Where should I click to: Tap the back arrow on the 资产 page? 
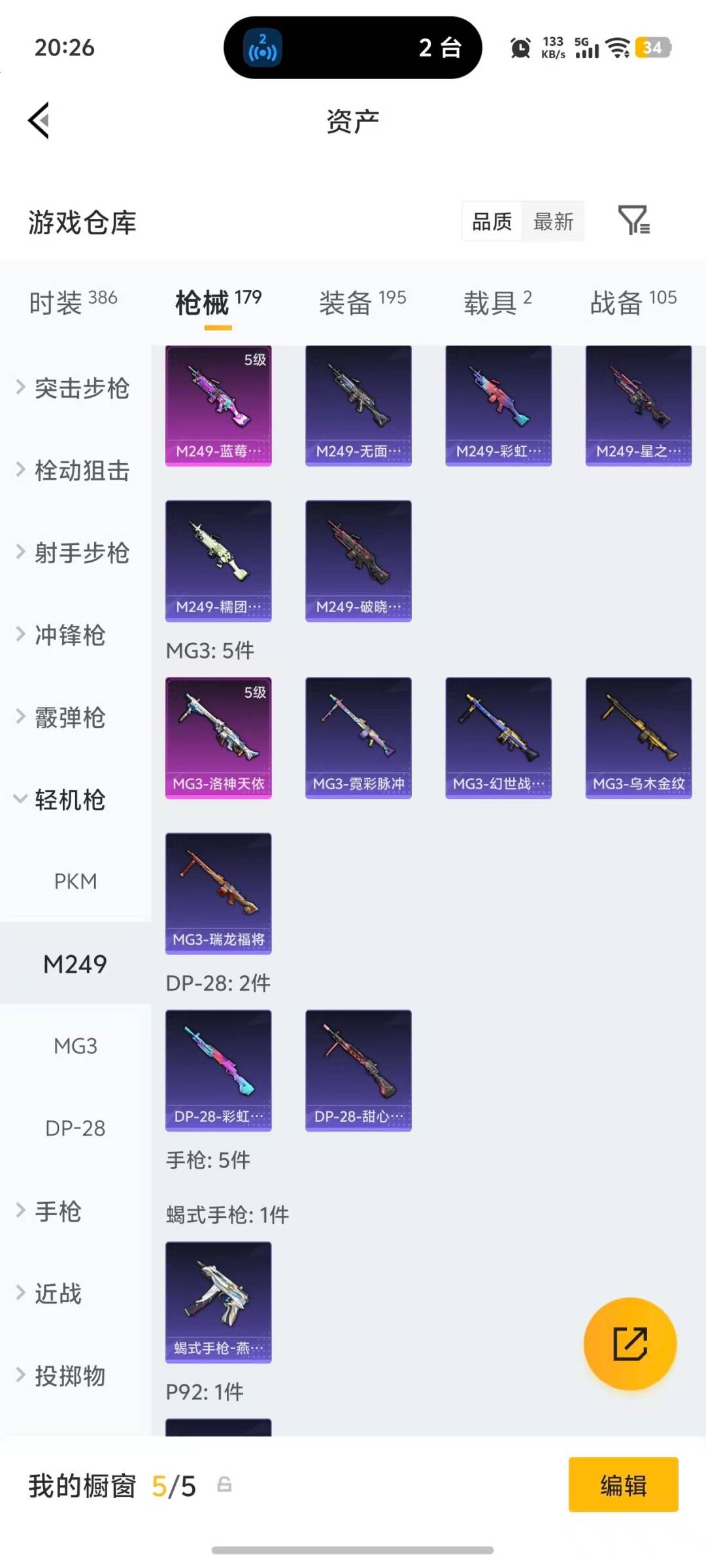pos(39,121)
